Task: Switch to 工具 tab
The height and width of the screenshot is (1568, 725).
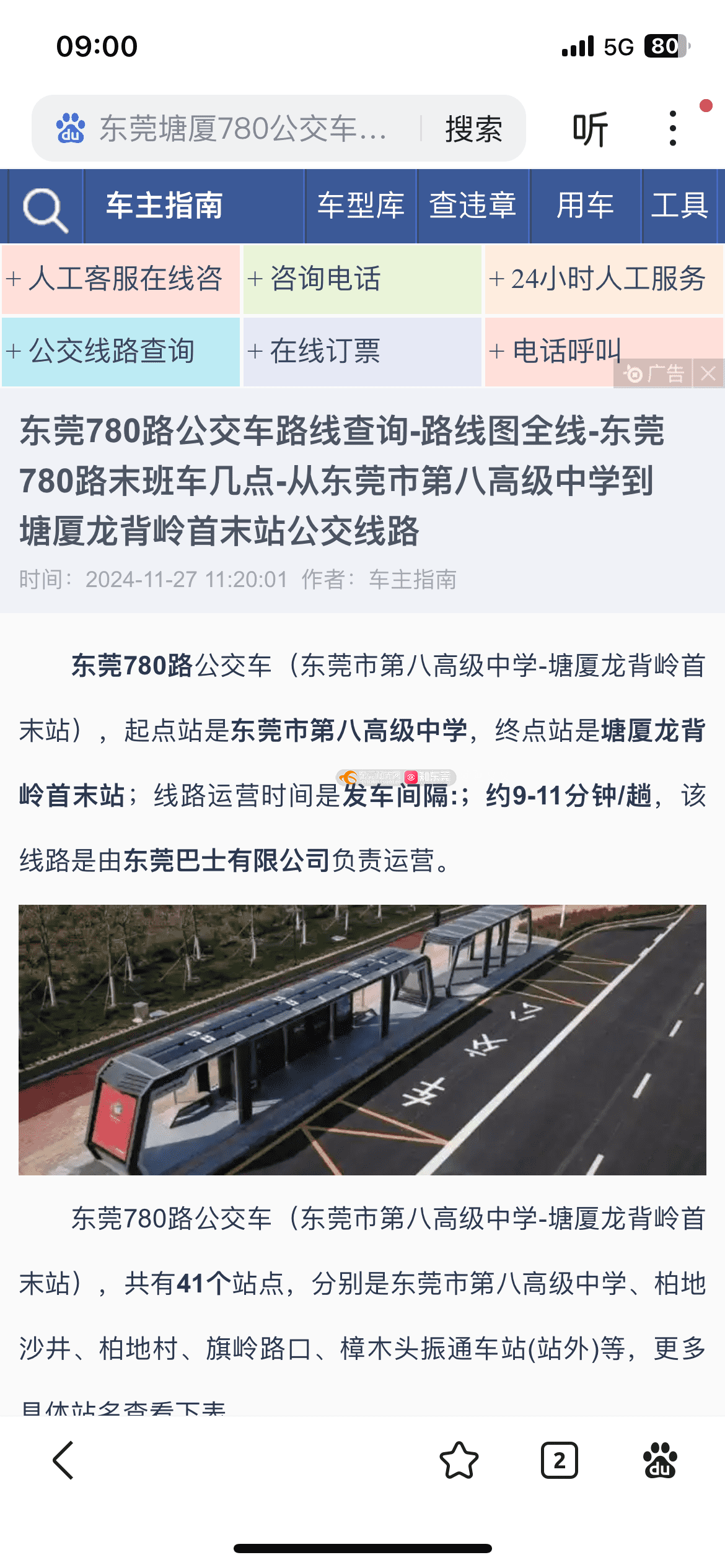Action: coord(680,206)
